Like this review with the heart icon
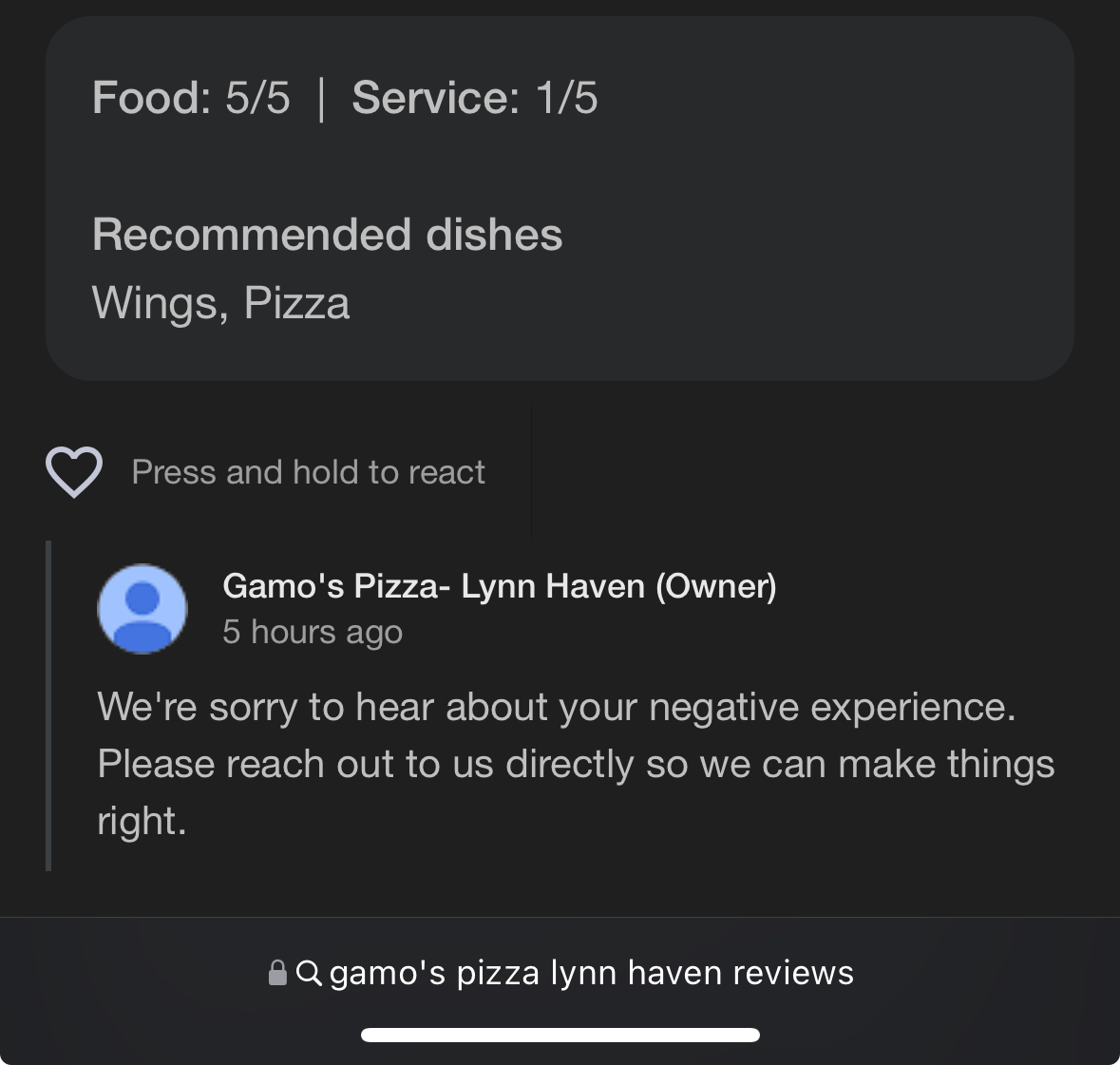The width and height of the screenshot is (1120, 1065). pos(74,472)
